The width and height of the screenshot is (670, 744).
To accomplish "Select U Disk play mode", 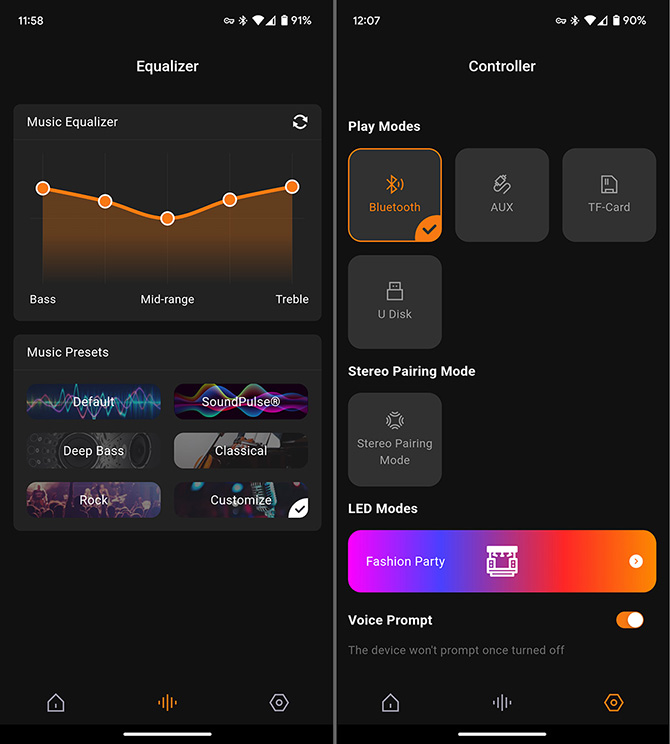I will (x=395, y=302).
